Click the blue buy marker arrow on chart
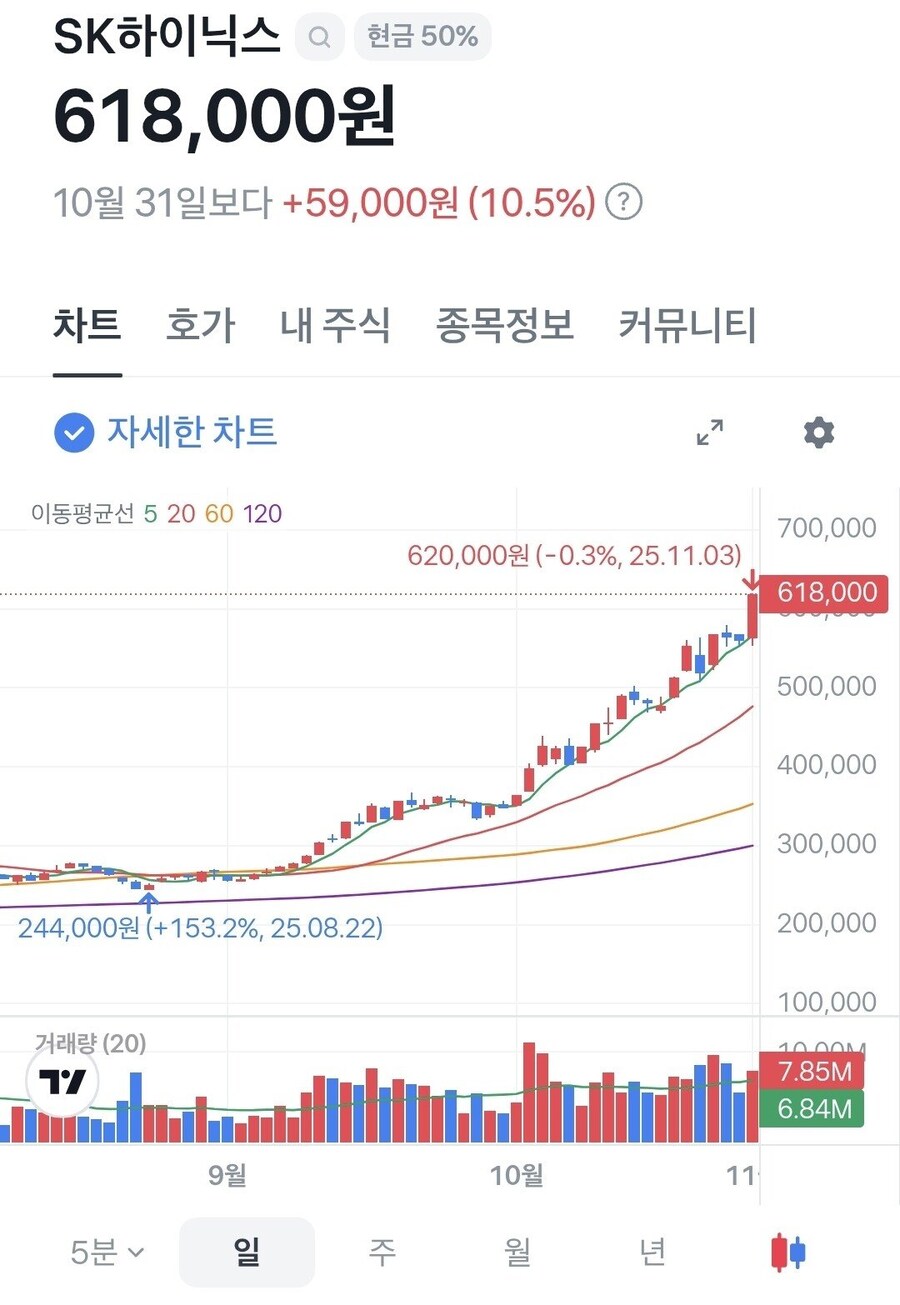 pos(148,902)
